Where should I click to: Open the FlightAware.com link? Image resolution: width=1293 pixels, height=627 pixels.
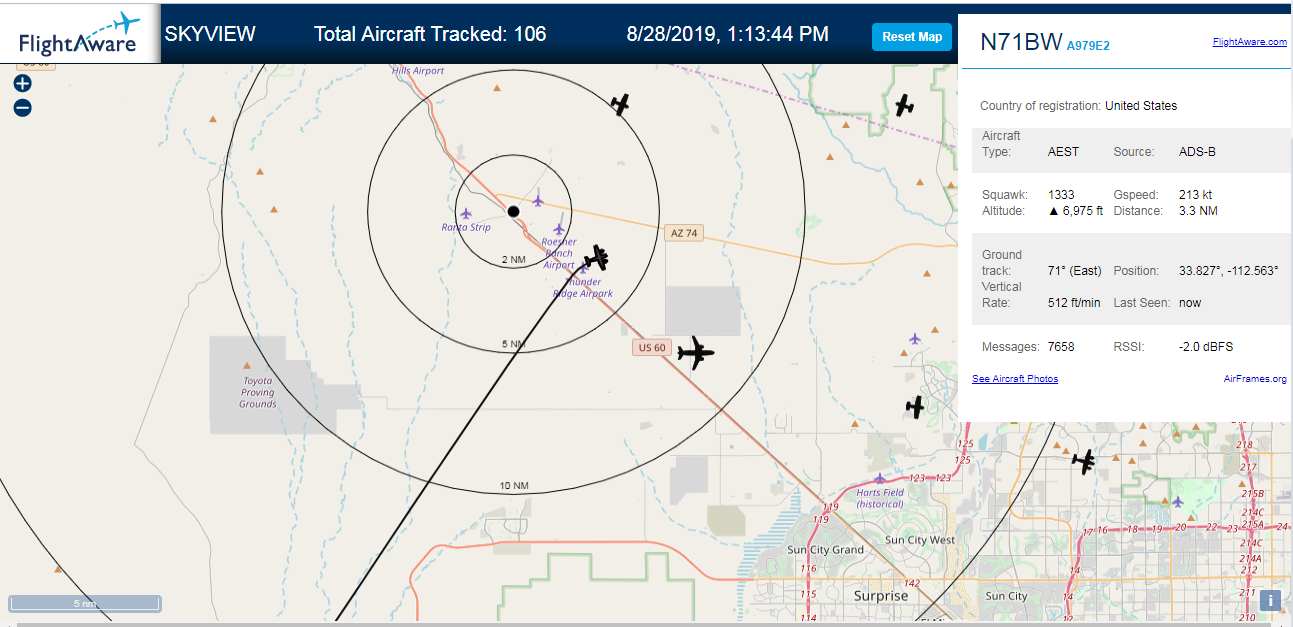click(x=1249, y=42)
